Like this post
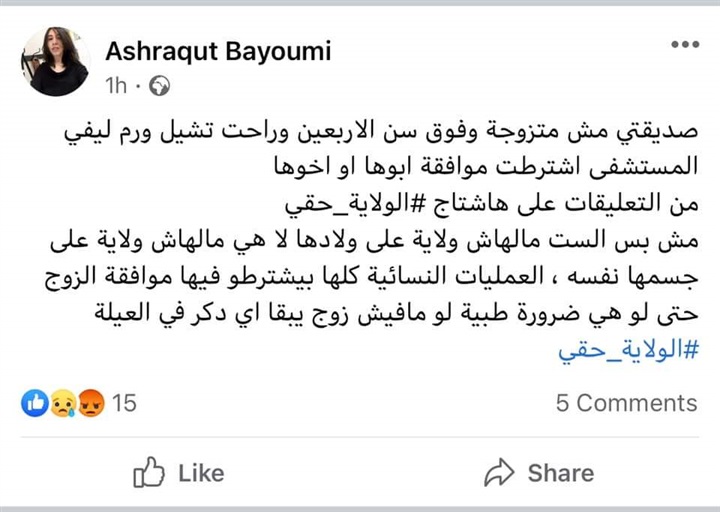The width and height of the screenshot is (720, 512). click(x=180, y=472)
